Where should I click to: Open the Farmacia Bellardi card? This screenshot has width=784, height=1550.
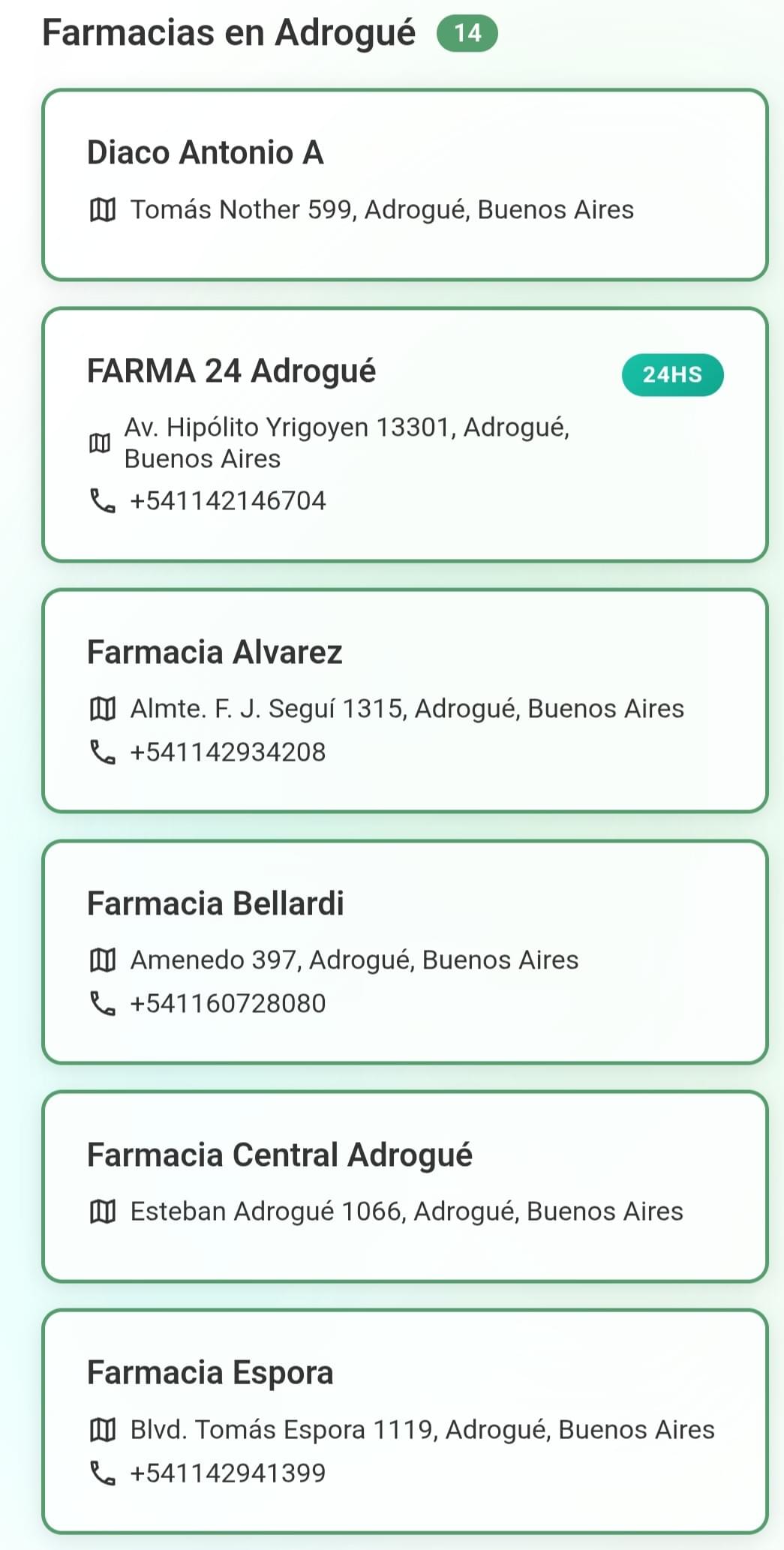pyautogui.click(x=405, y=951)
